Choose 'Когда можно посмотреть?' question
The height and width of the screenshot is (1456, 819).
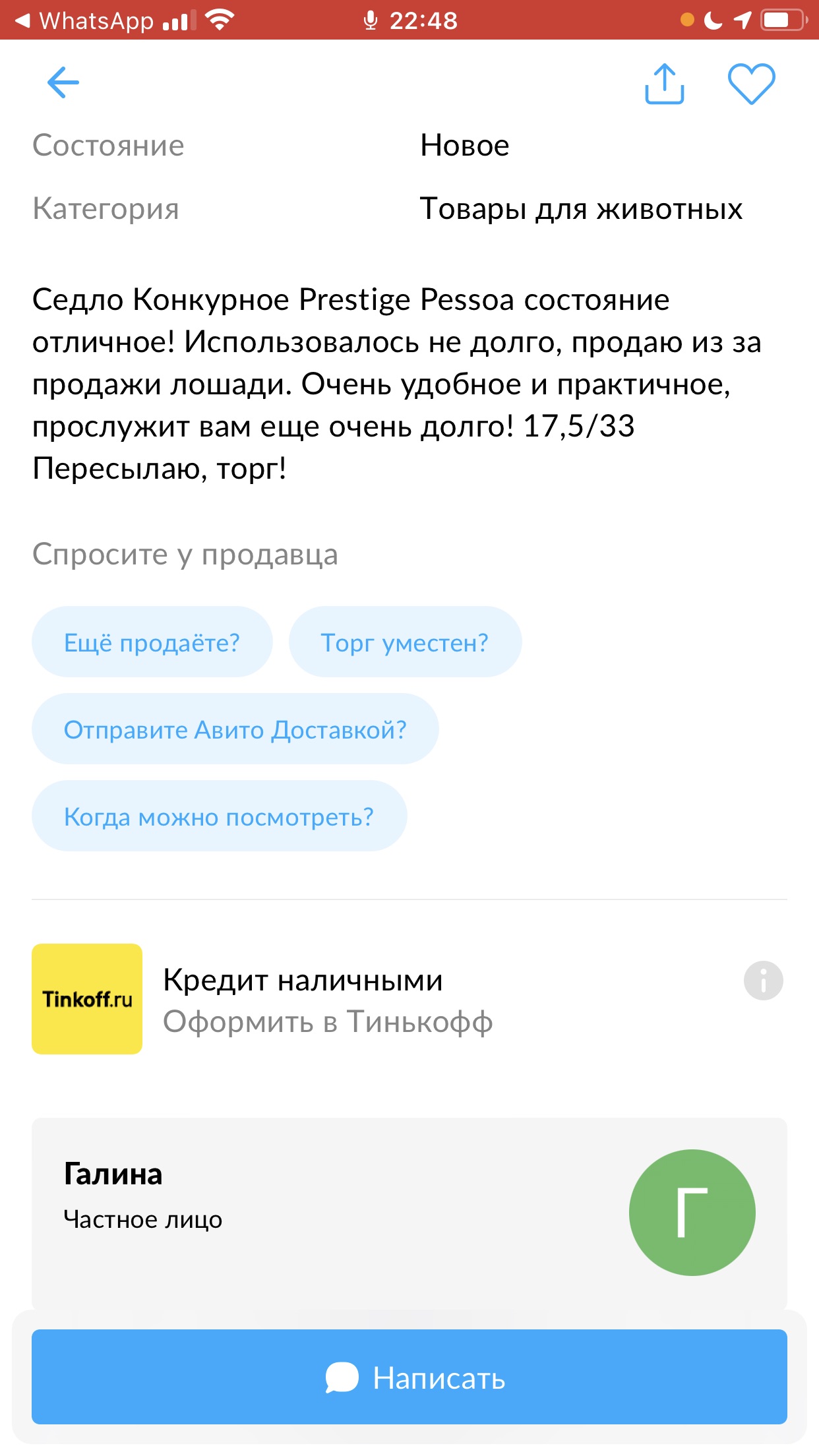pyautogui.click(x=219, y=816)
